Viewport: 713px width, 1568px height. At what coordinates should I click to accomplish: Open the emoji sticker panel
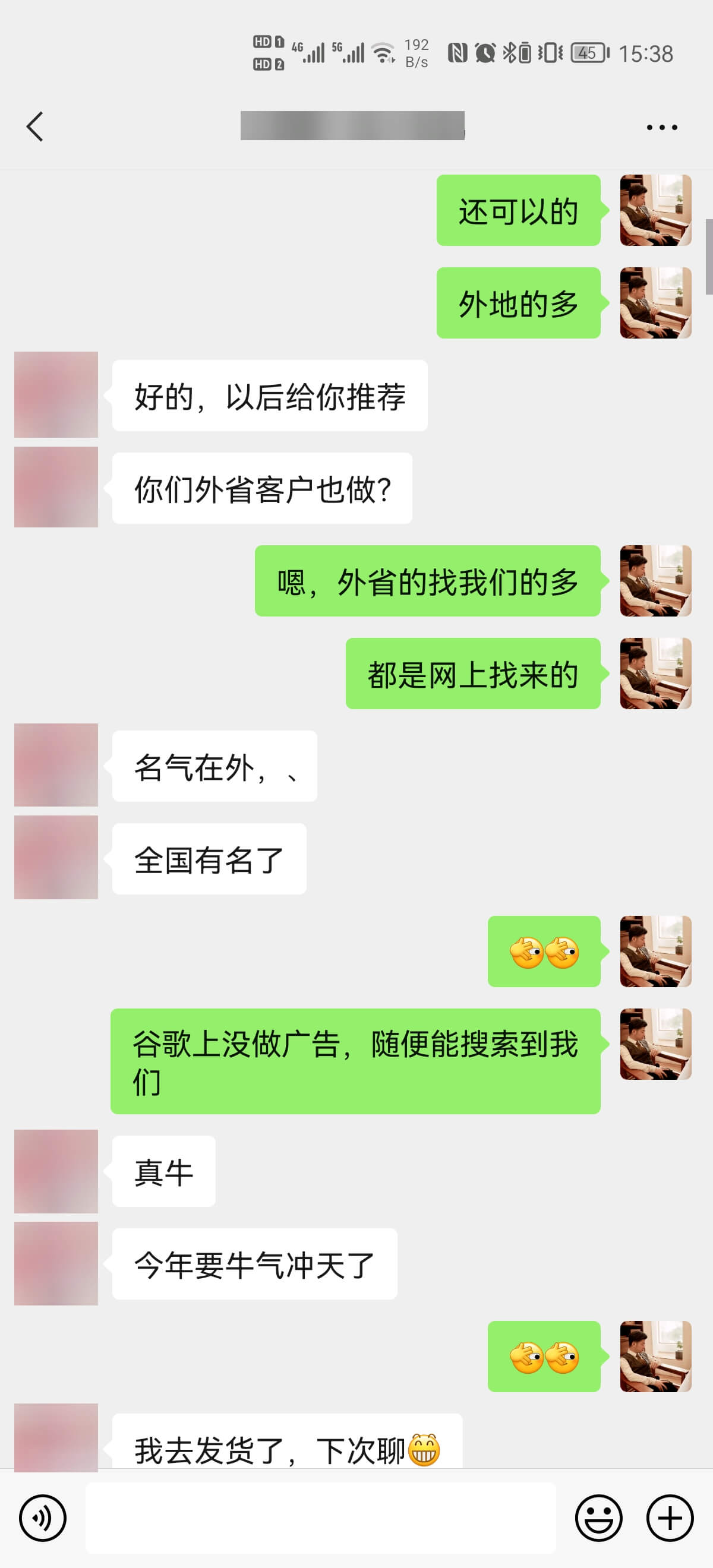click(598, 1518)
